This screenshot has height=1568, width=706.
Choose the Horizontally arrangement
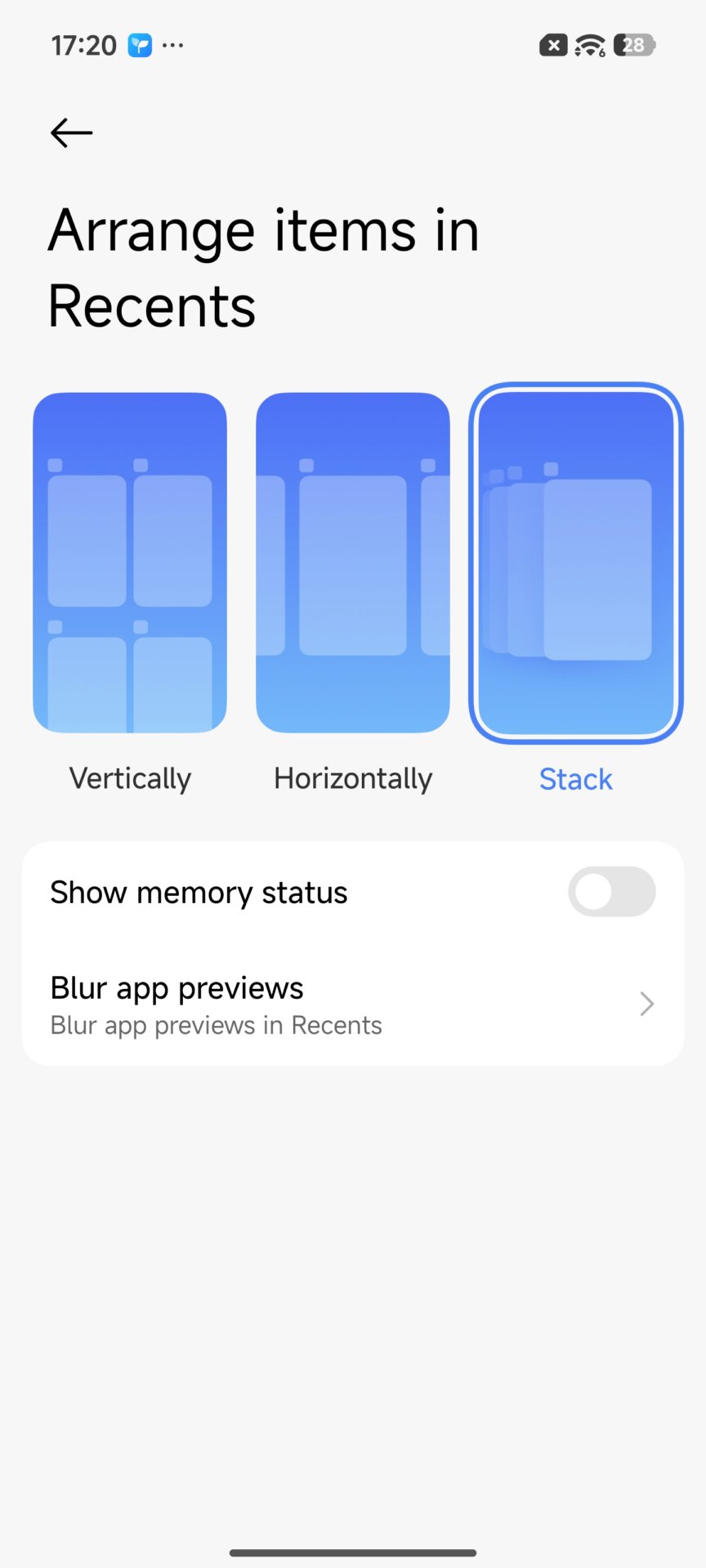click(x=353, y=563)
